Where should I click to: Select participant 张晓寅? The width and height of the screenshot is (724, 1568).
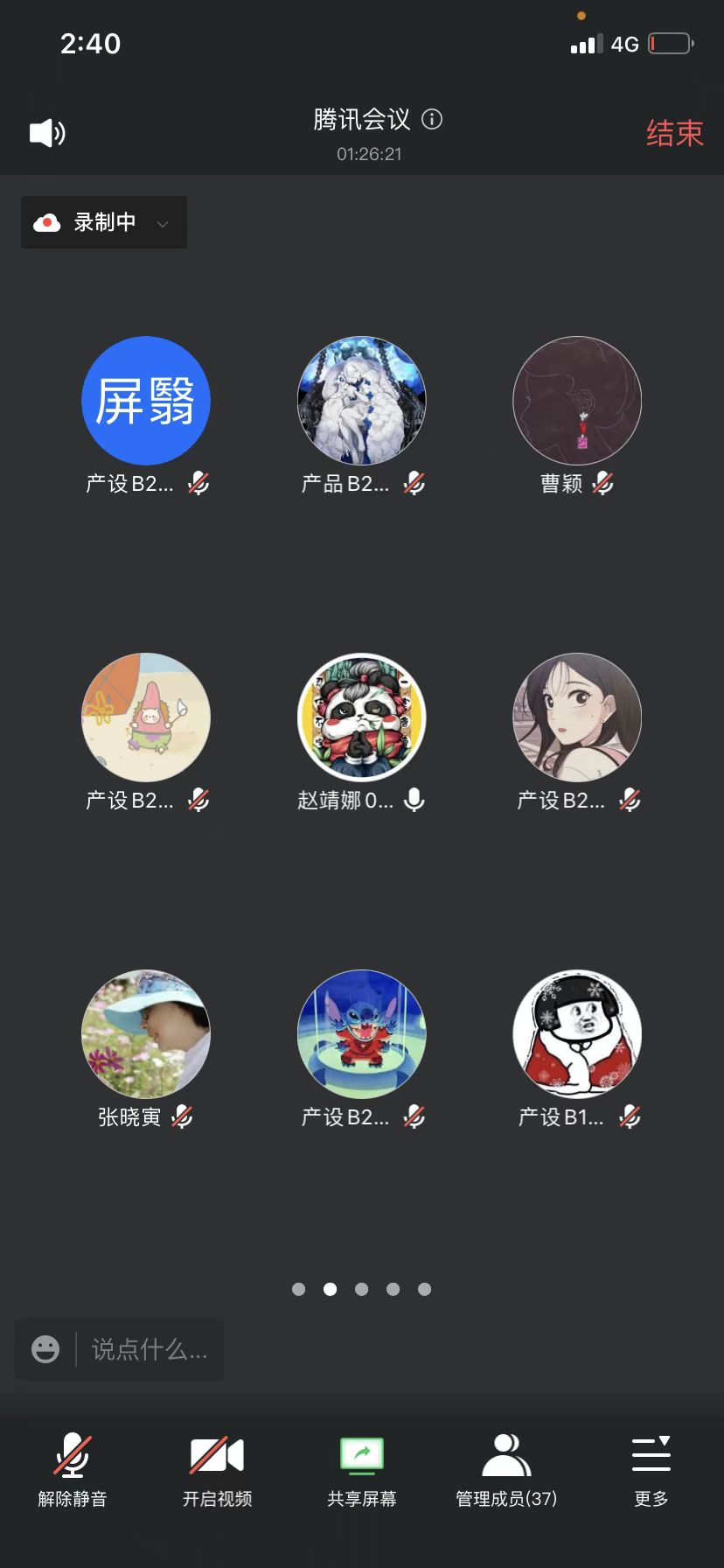[x=146, y=1035]
